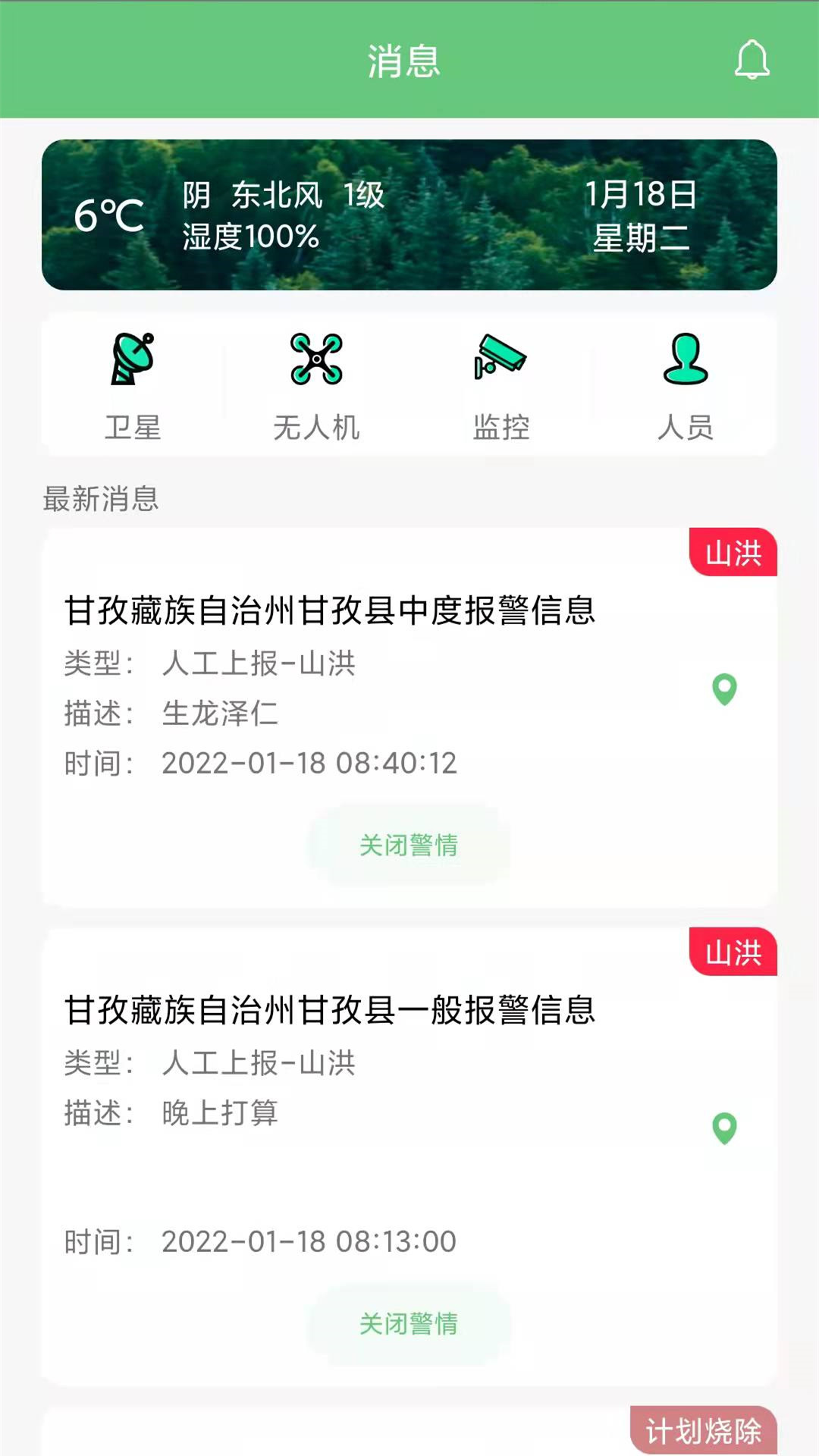
Task: View location of the 晚上打算 alert
Action: [724, 1128]
